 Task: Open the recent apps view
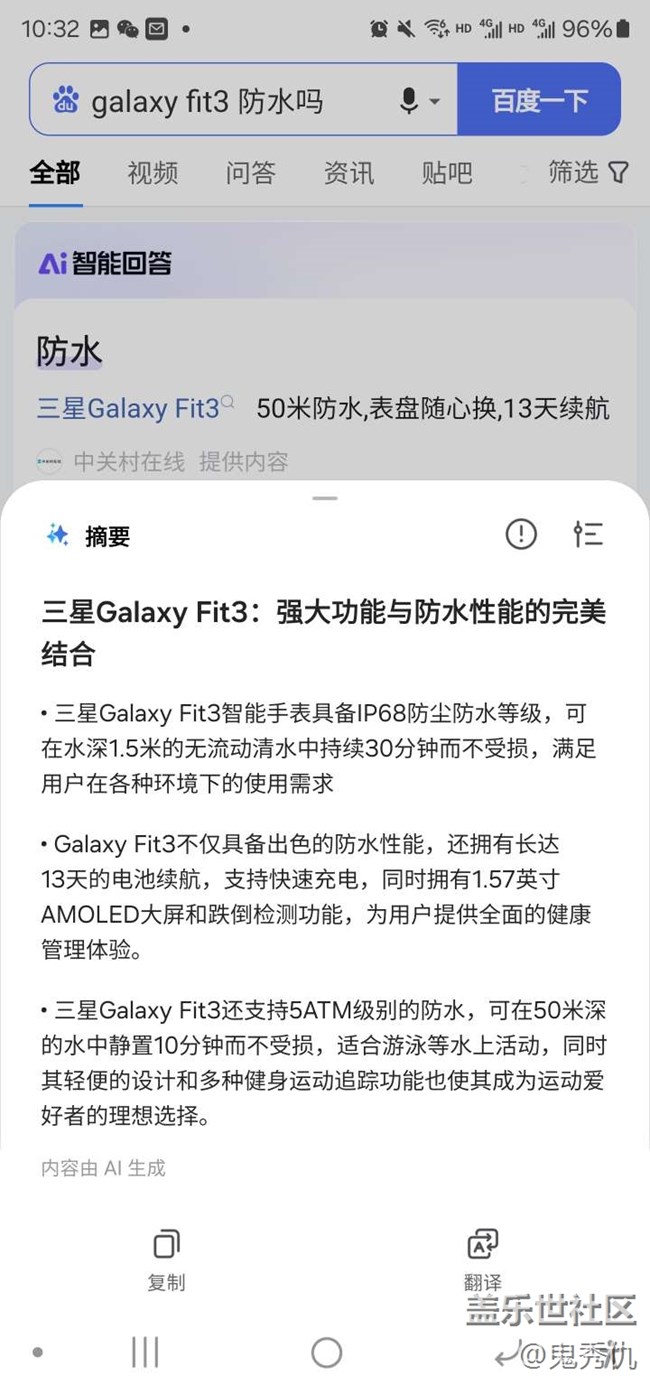(145, 1353)
